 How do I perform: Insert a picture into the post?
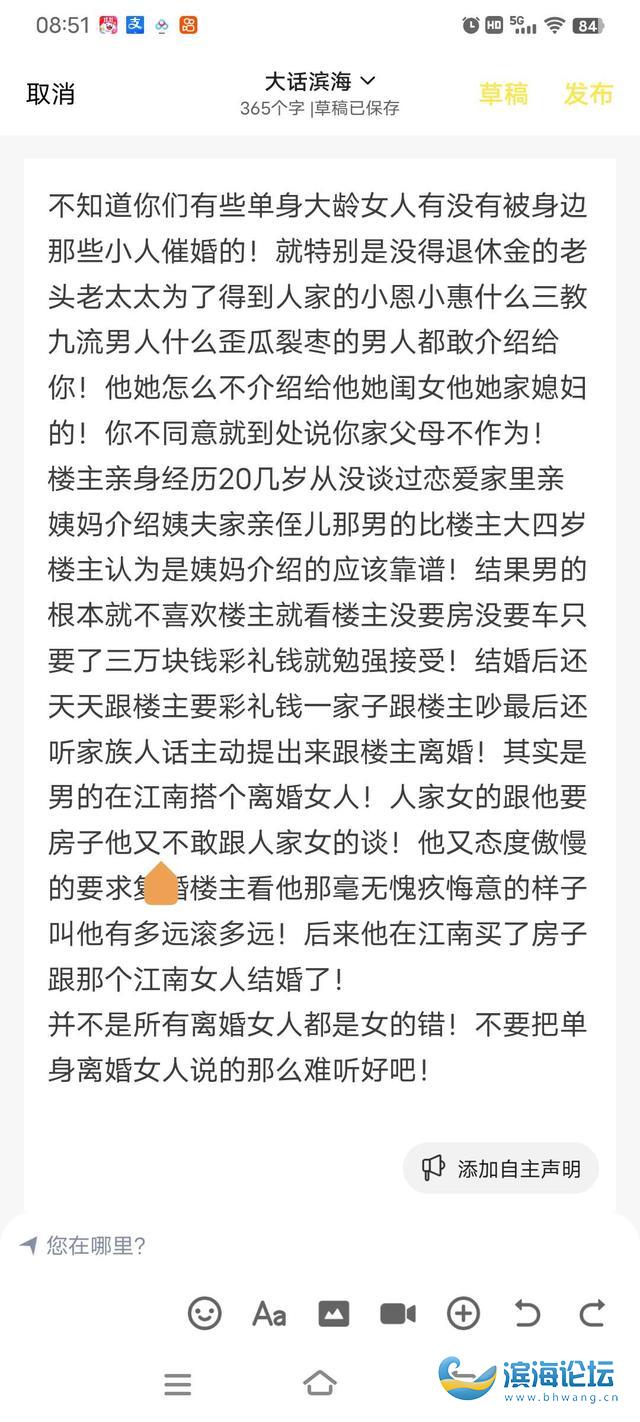coord(333,1313)
